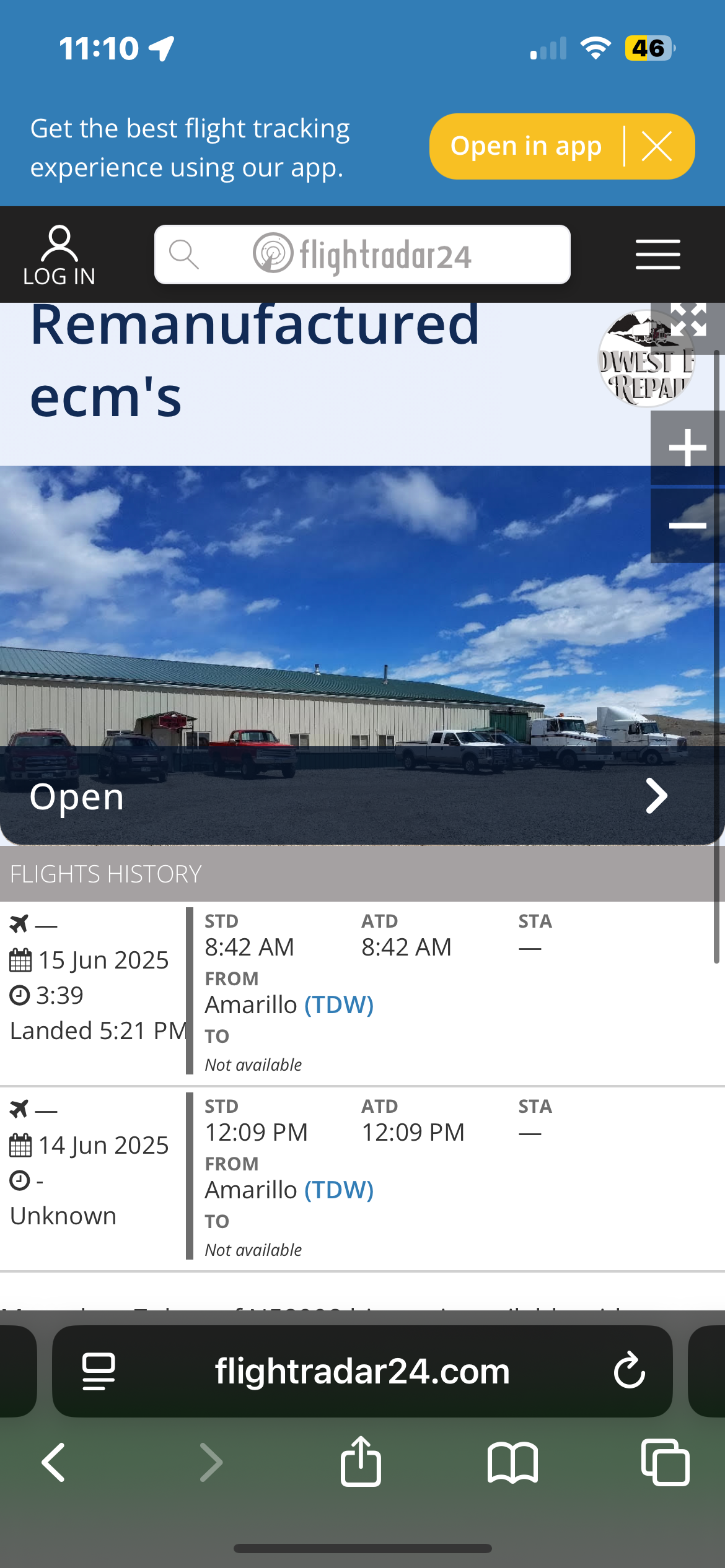Zoom in with the plus button
Image resolution: width=725 pixels, height=1568 pixels.
coord(688,447)
